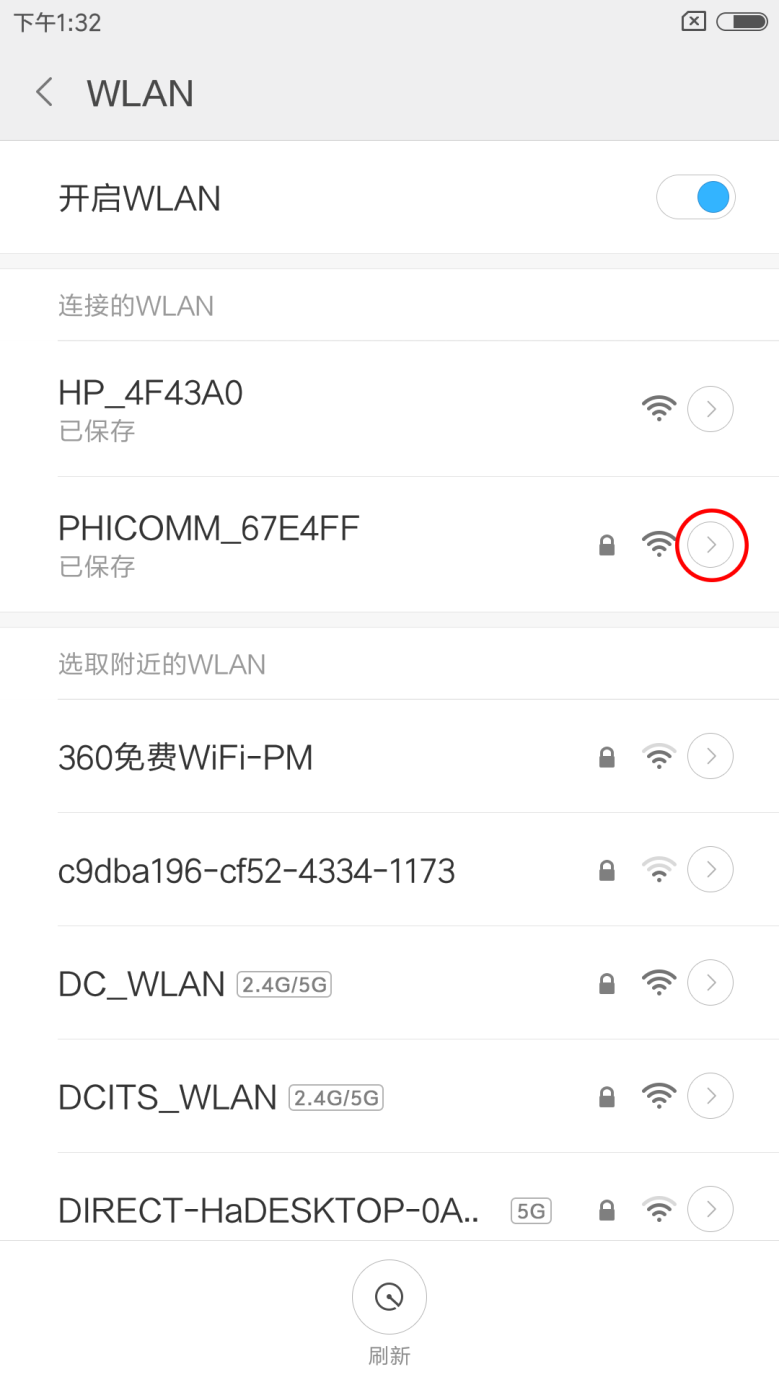This screenshot has height=1385, width=779.
Task: Select the DC_WLAN network entry
Action: (200, 983)
